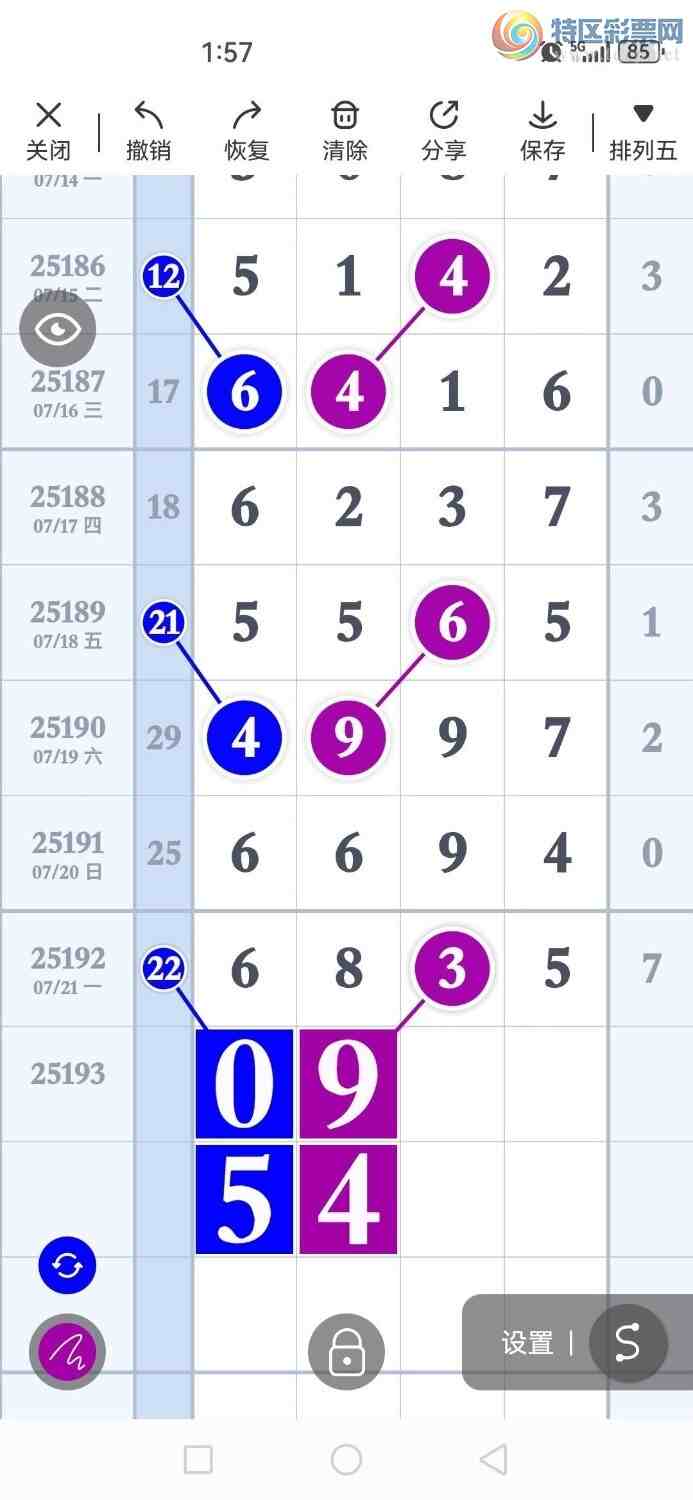The width and height of the screenshot is (693, 1500).
Task: Select the purple pen drawing tool
Action: (x=67, y=1352)
